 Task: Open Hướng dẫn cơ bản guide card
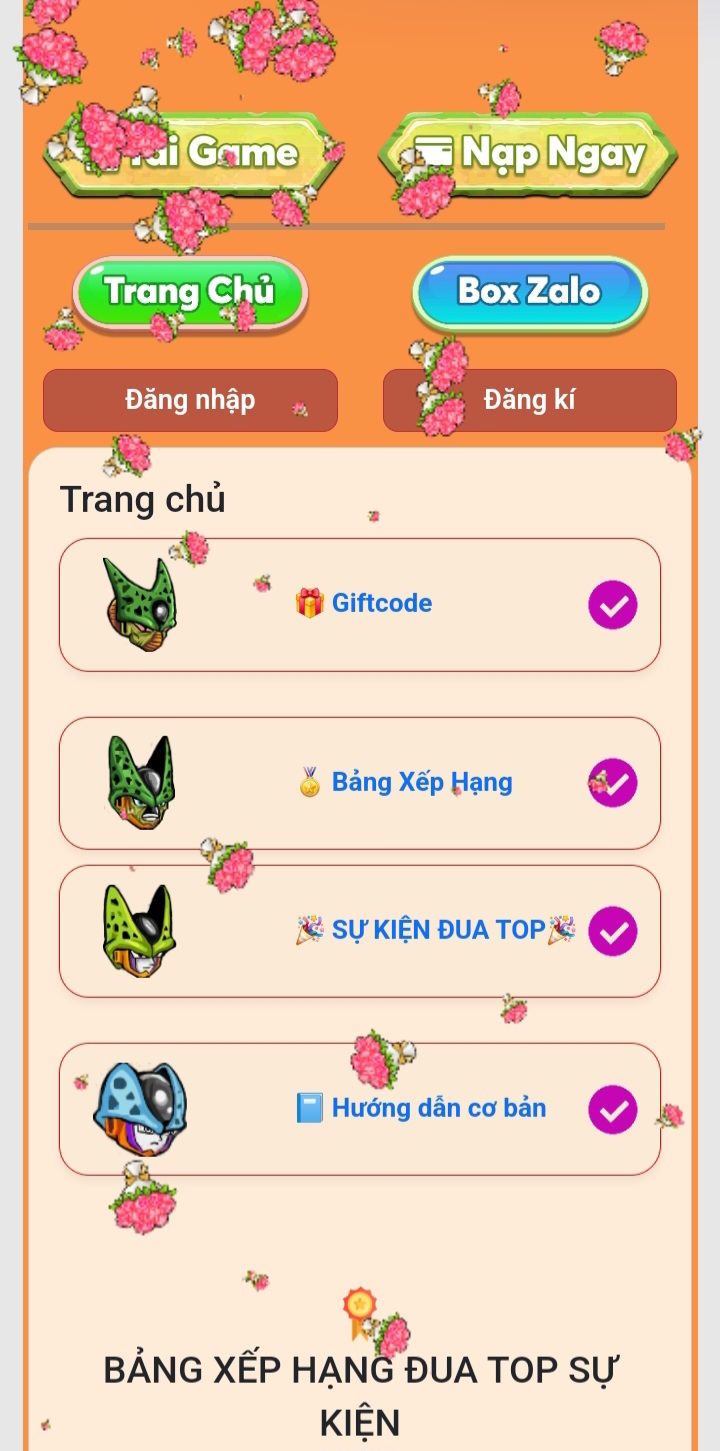point(360,1109)
